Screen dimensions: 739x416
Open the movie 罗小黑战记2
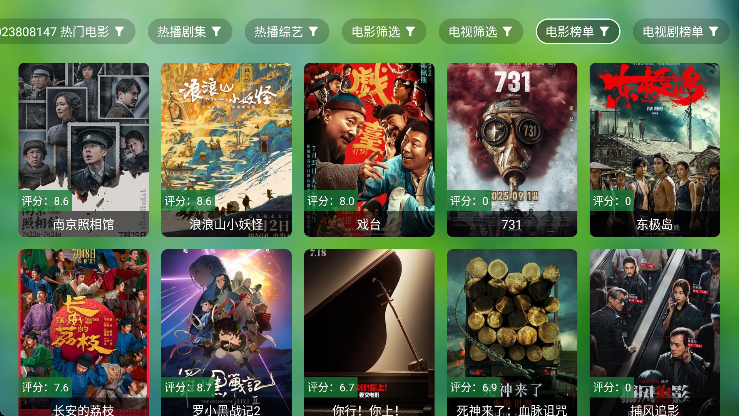pos(226,332)
